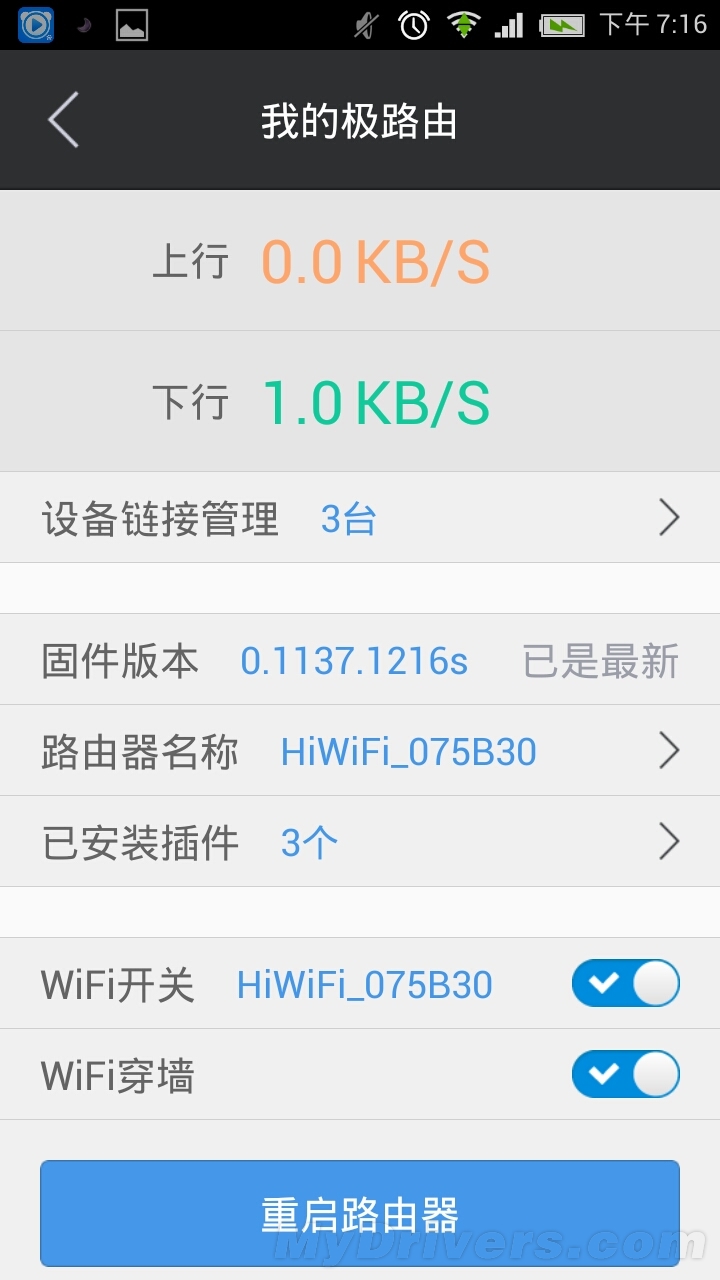This screenshot has width=720, height=1280.
Task: Open the 路由器名称 router name row
Action: click(x=360, y=751)
